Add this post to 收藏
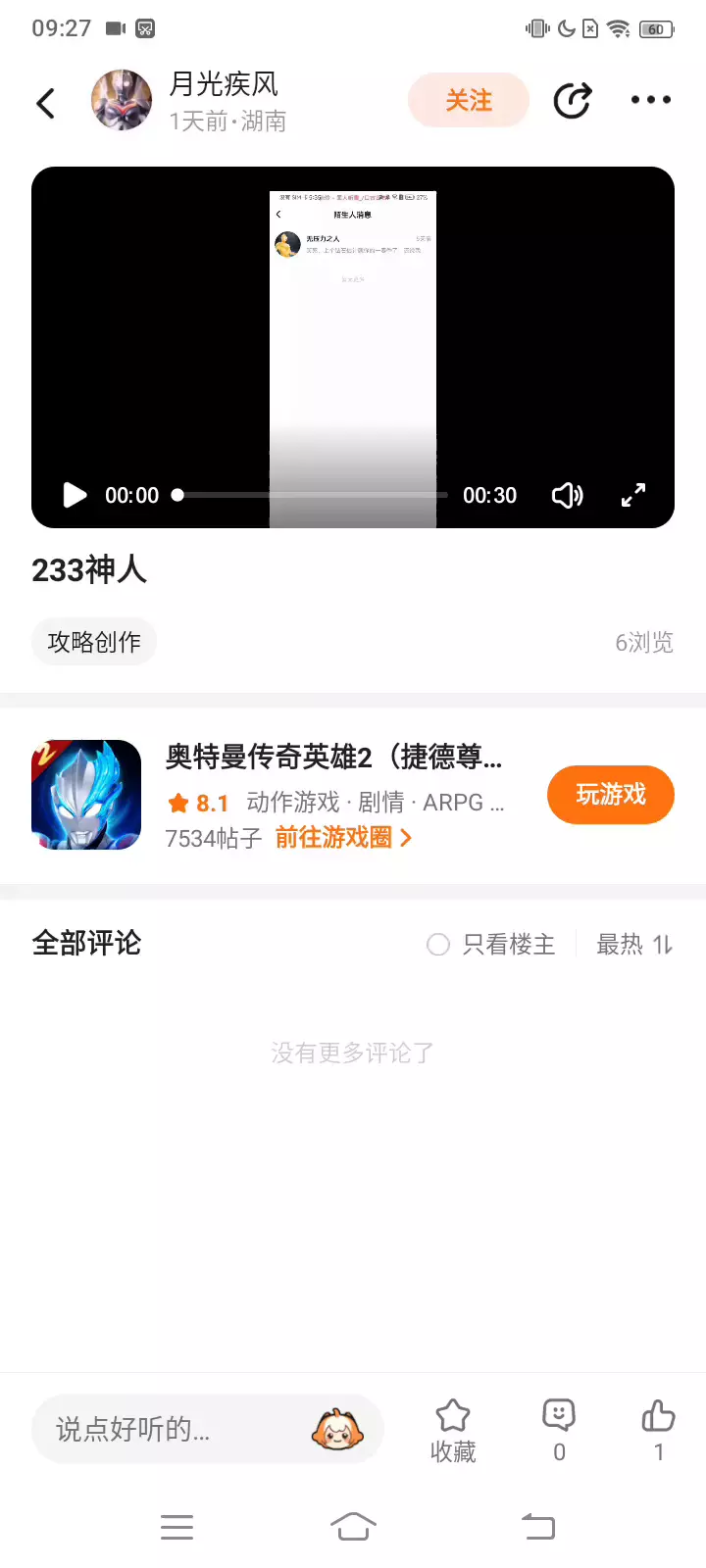The height and width of the screenshot is (1568, 706). coord(453,1430)
